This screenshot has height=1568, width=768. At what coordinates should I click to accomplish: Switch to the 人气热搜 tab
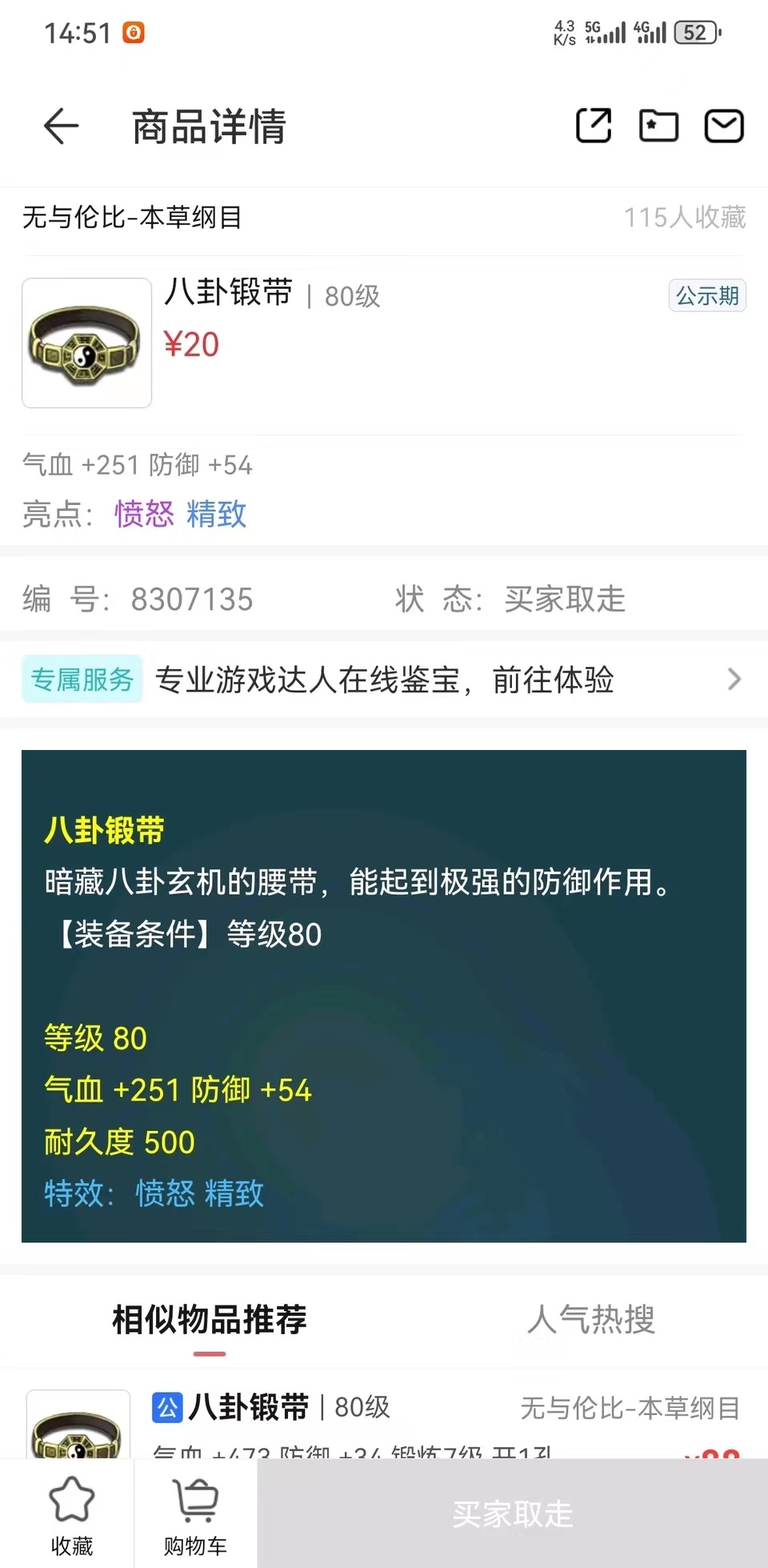(591, 1320)
